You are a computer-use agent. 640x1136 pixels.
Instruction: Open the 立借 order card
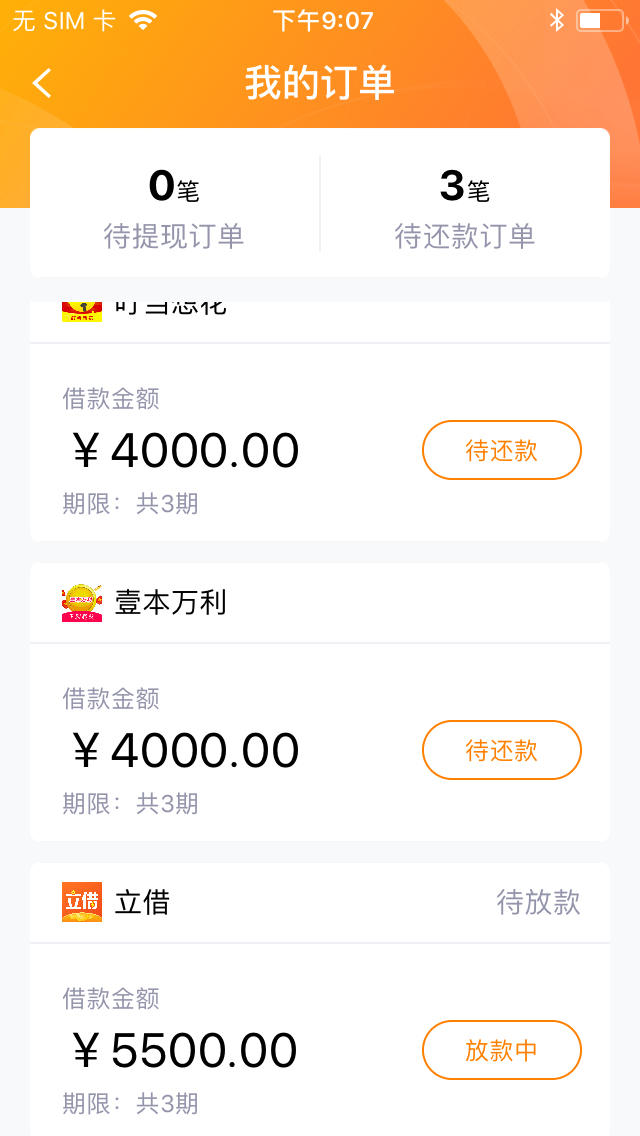[x=320, y=999]
